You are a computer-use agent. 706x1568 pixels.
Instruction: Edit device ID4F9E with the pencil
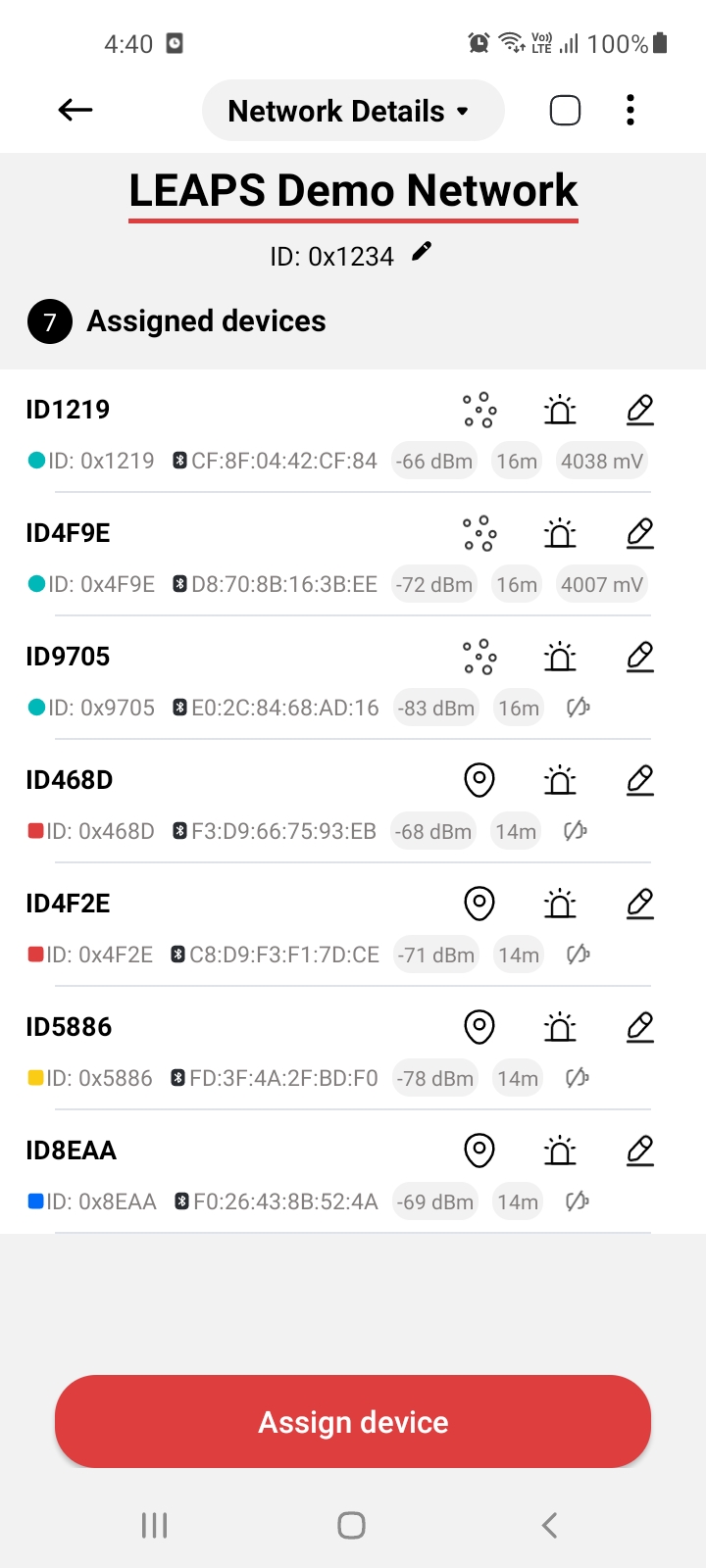(640, 533)
